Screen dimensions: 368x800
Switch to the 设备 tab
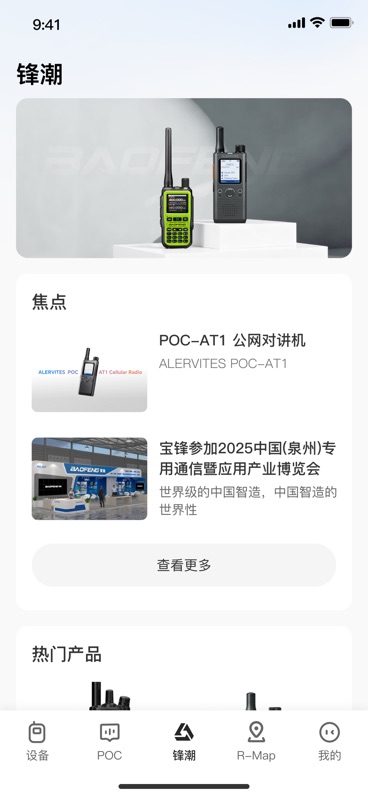[37, 741]
